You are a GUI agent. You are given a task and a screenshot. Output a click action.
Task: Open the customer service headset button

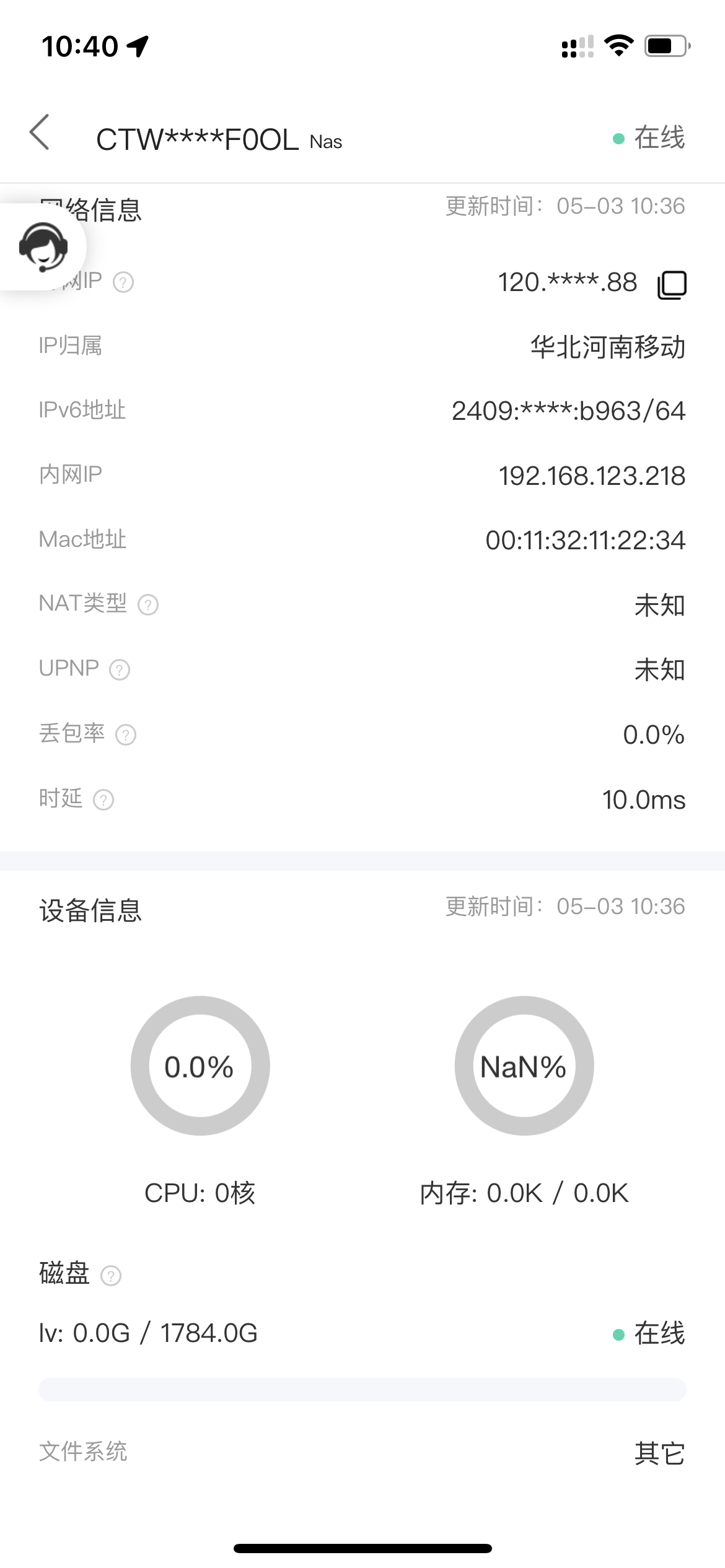pos(43,247)
